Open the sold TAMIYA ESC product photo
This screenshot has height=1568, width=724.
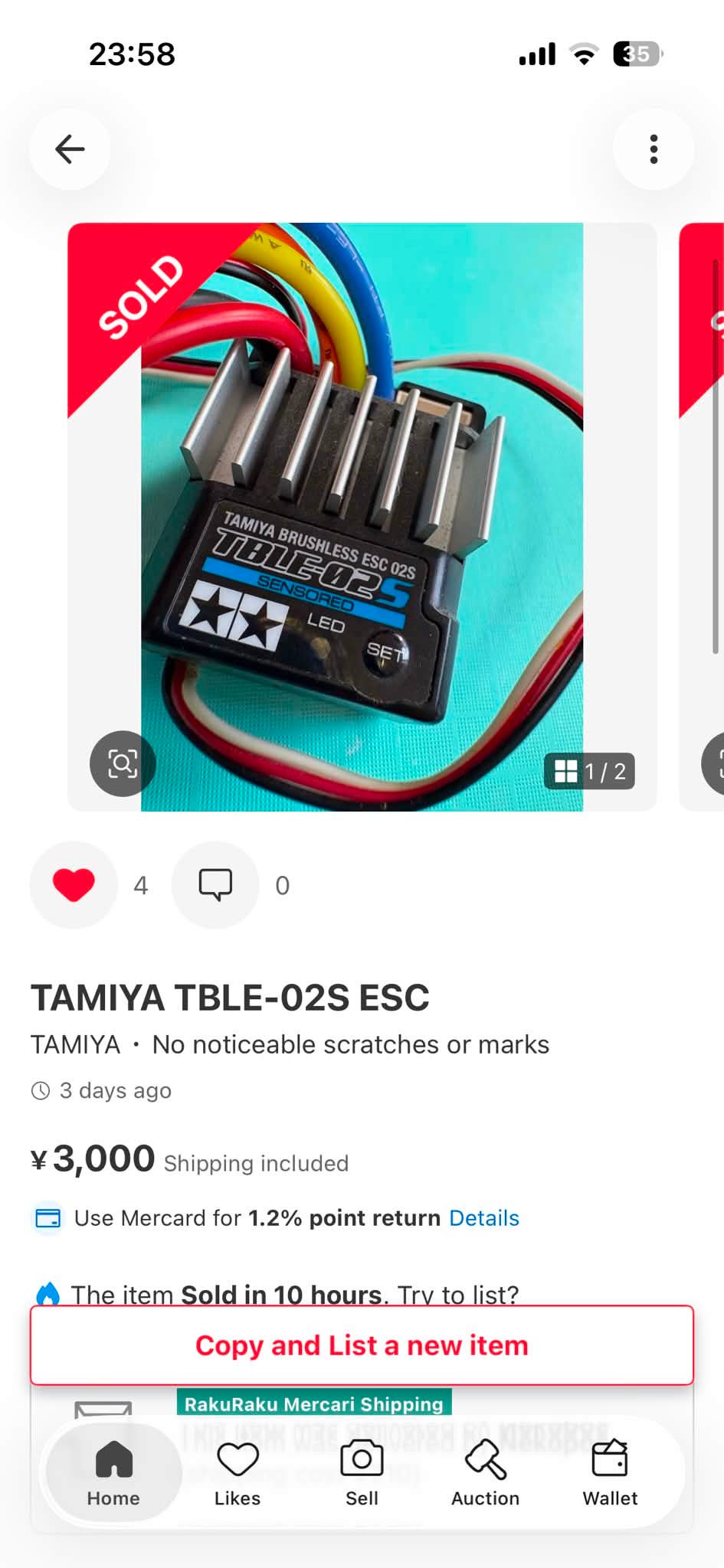(362, 517)
